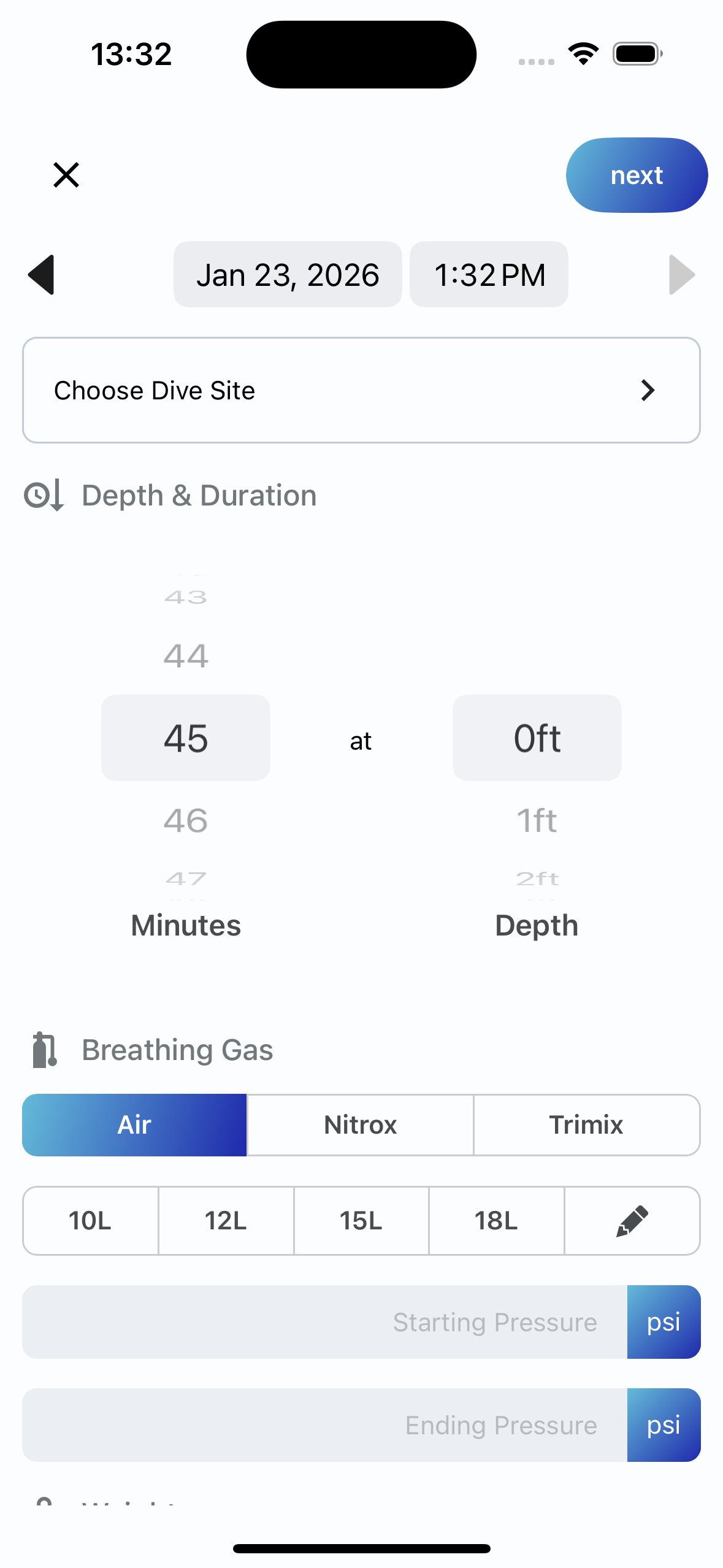Click the grayed forward date arrow
This screenshot has height=1568, width=723.
click(x=682, y=274)
